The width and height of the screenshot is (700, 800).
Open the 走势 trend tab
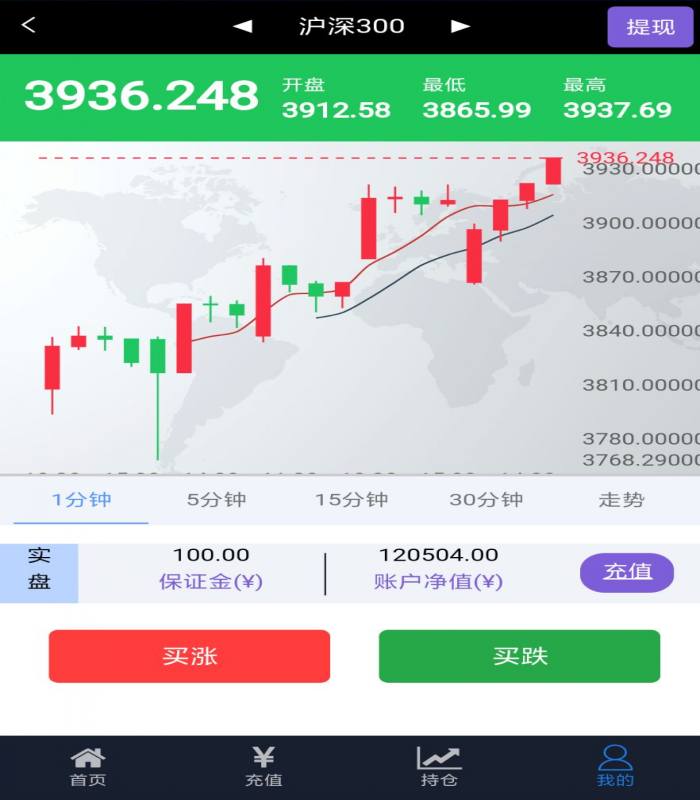pos(621,500)
